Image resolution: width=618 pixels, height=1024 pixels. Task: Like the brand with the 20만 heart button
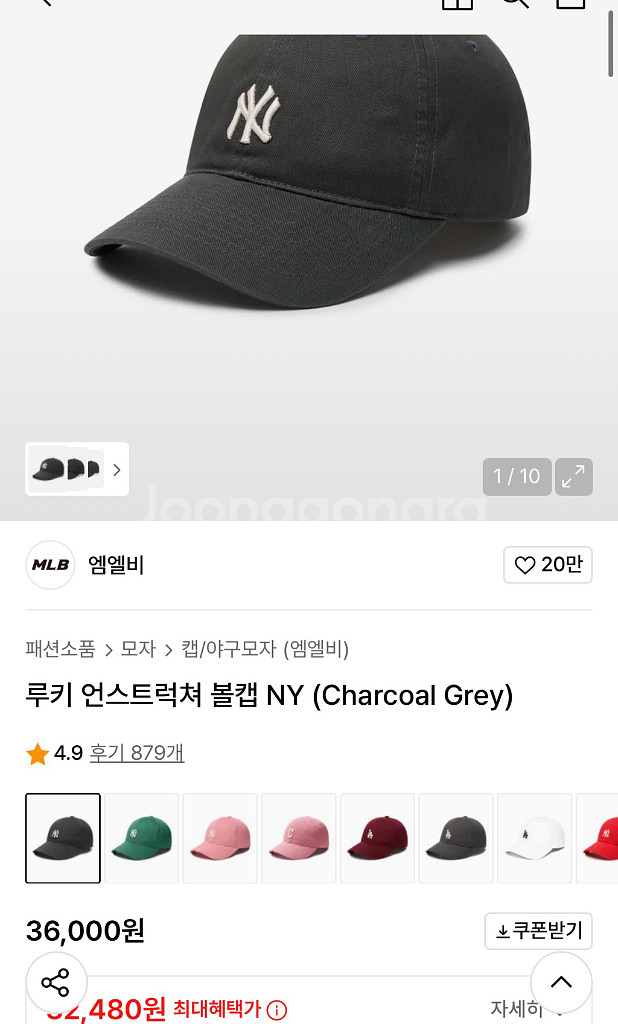(548, 565)
